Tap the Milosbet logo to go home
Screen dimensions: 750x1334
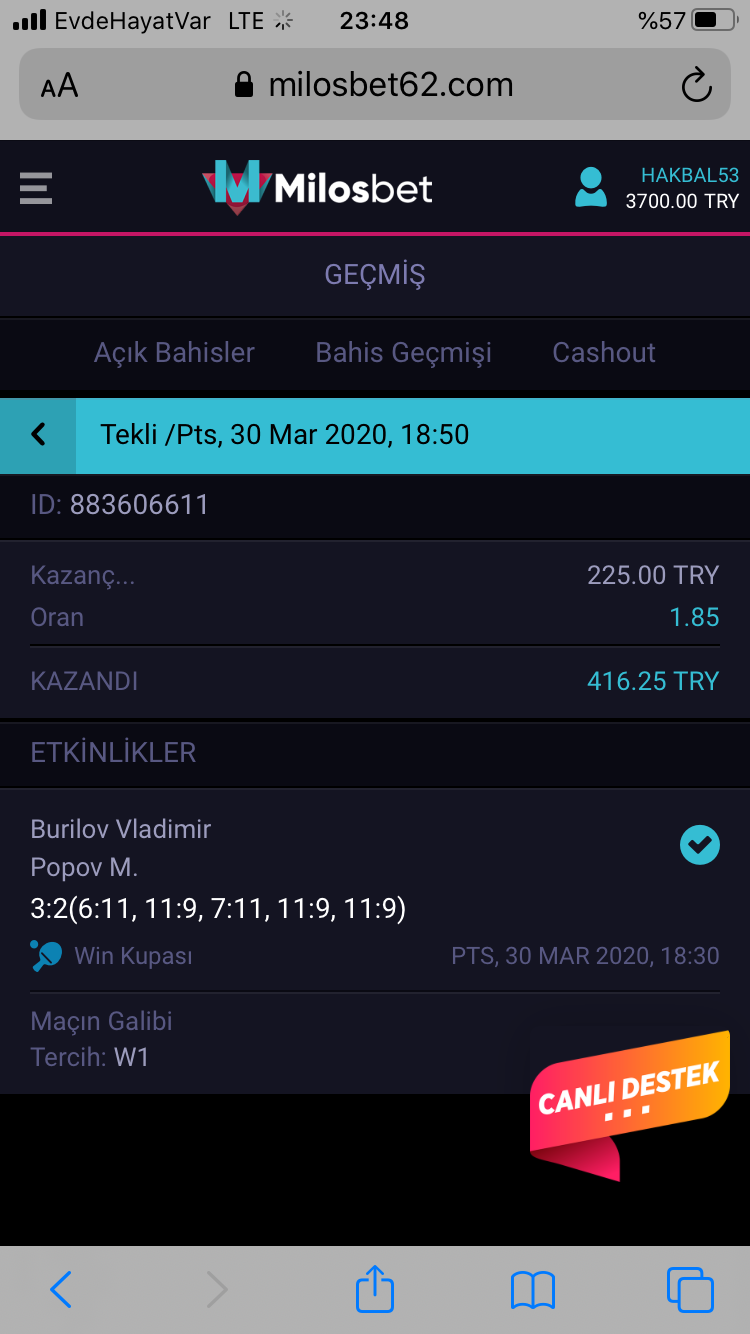(x=317, y=187)
